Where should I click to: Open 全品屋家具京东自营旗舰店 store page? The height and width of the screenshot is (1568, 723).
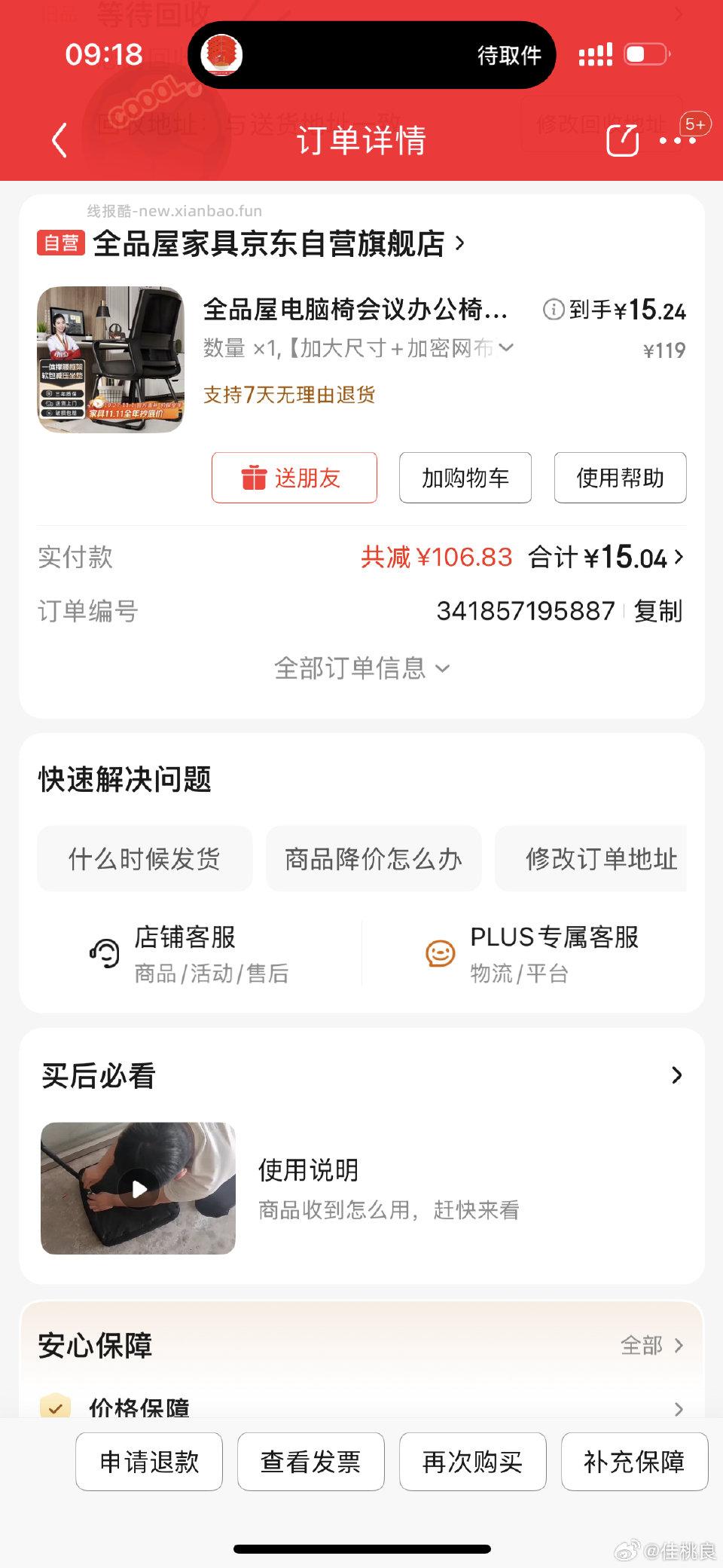click(271, 244)
